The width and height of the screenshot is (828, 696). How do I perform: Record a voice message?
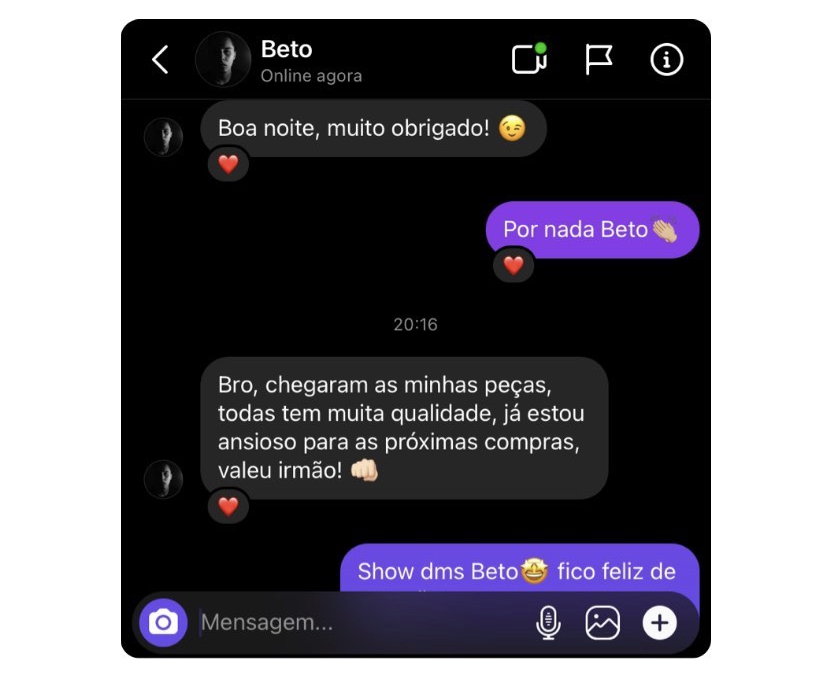(547, 623)
